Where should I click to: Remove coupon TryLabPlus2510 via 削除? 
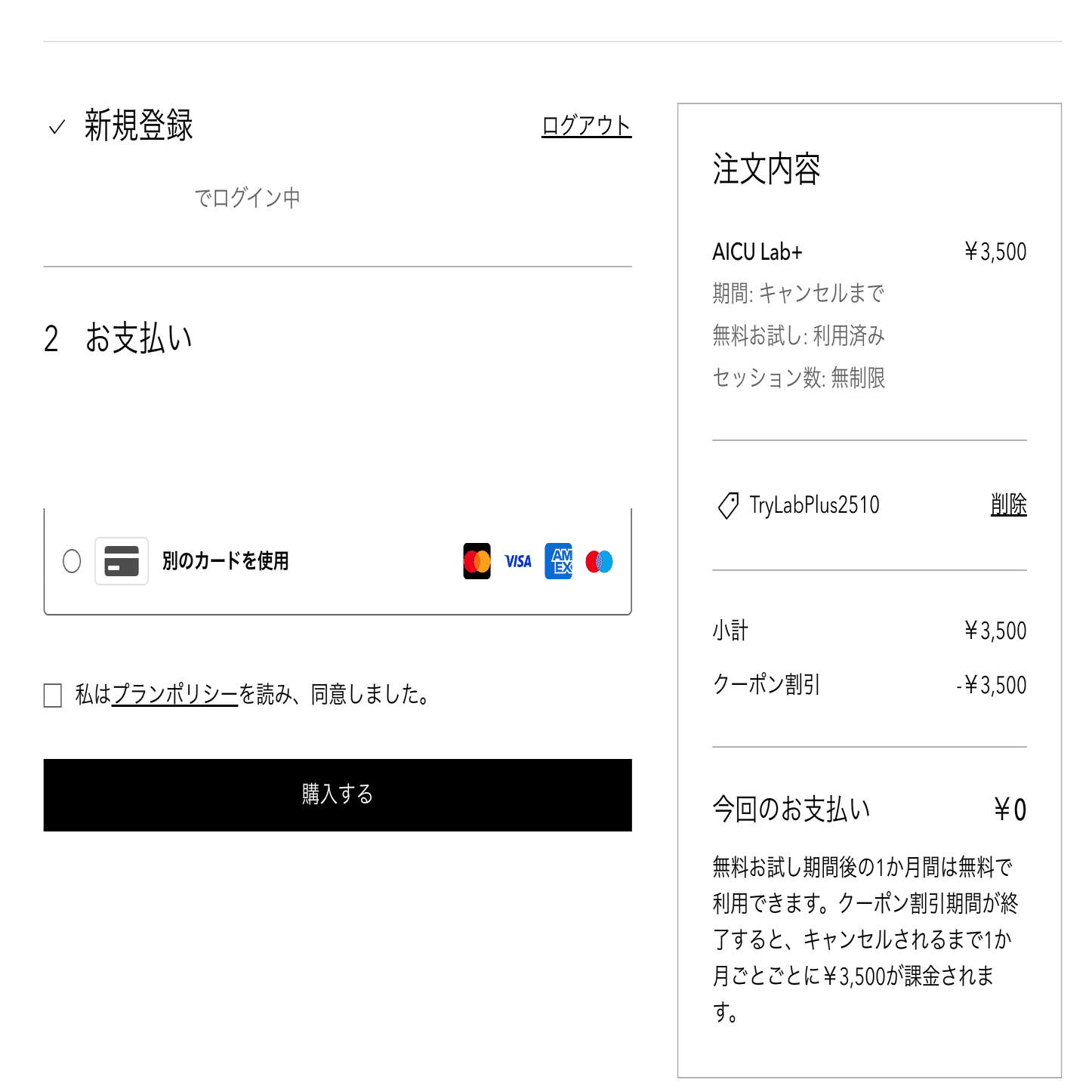[1008, 504]
